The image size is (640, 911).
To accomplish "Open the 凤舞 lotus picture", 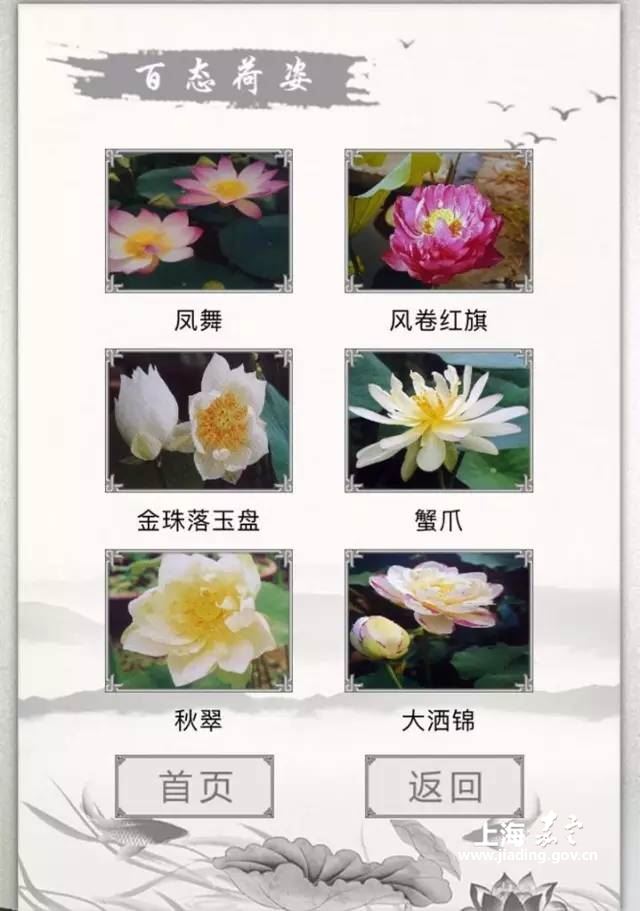I will coord(199,221).
